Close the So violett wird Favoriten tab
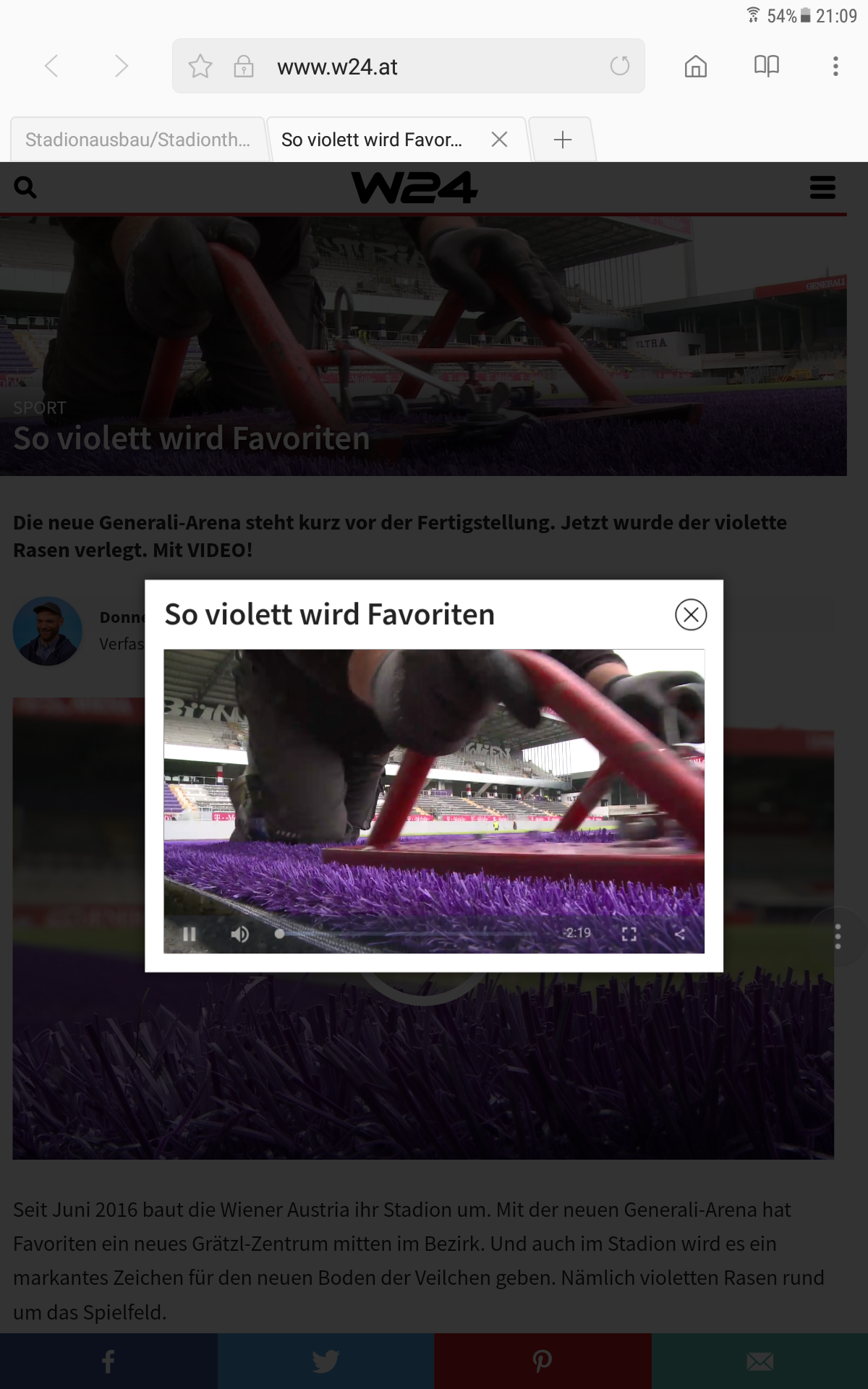Image resolution: width=868 pixels, height=1389 pixels. tap(499, 140)
